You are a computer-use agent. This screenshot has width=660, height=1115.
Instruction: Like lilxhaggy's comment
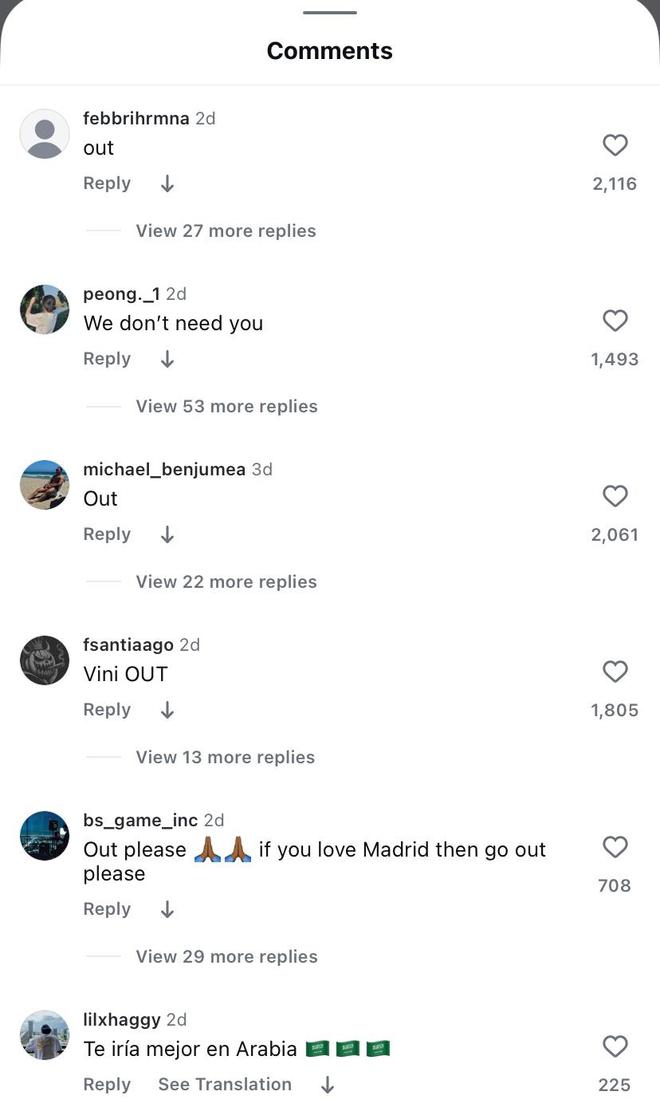[x=615, y=1046]
